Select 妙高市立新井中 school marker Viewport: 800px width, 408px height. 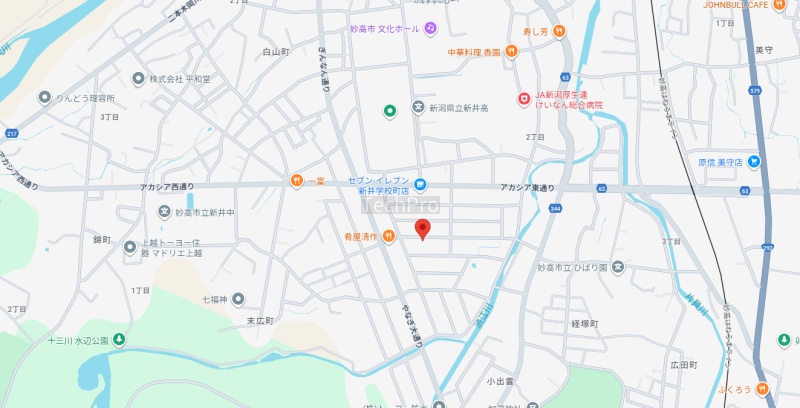click(x=165, y=211)
